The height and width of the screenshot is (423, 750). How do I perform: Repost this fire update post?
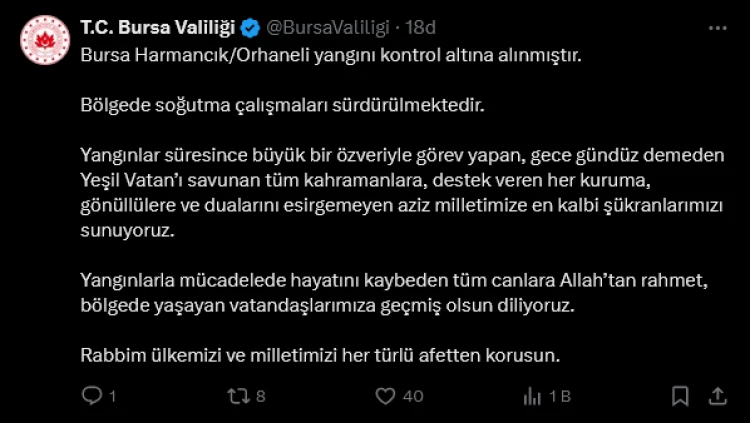pyautogui.click(x=238, y=396)
